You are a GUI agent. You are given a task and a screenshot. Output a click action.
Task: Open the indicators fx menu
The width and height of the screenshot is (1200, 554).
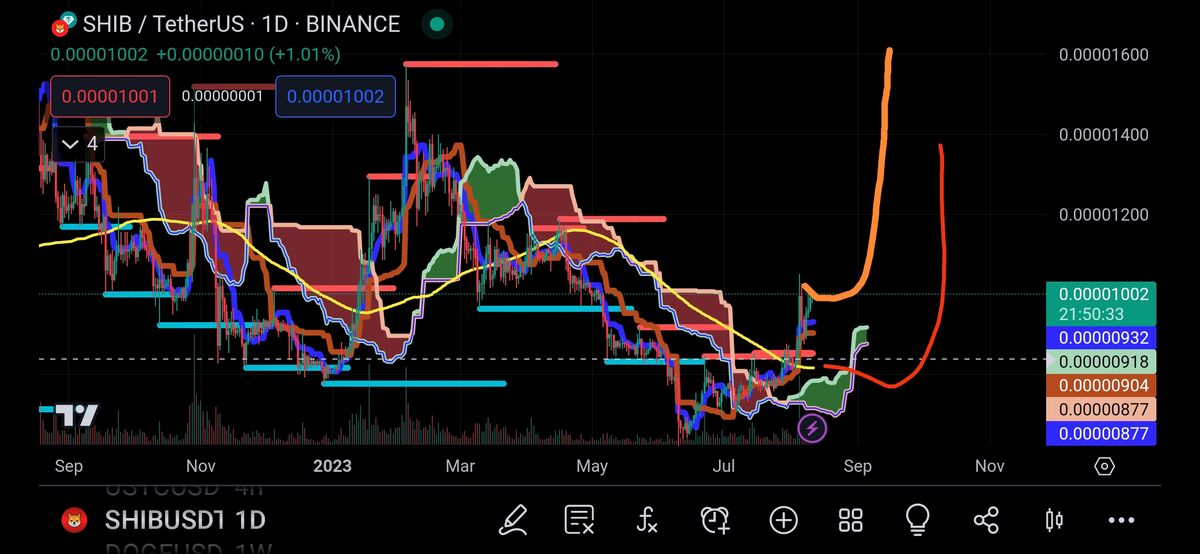[x=647, y=519]
